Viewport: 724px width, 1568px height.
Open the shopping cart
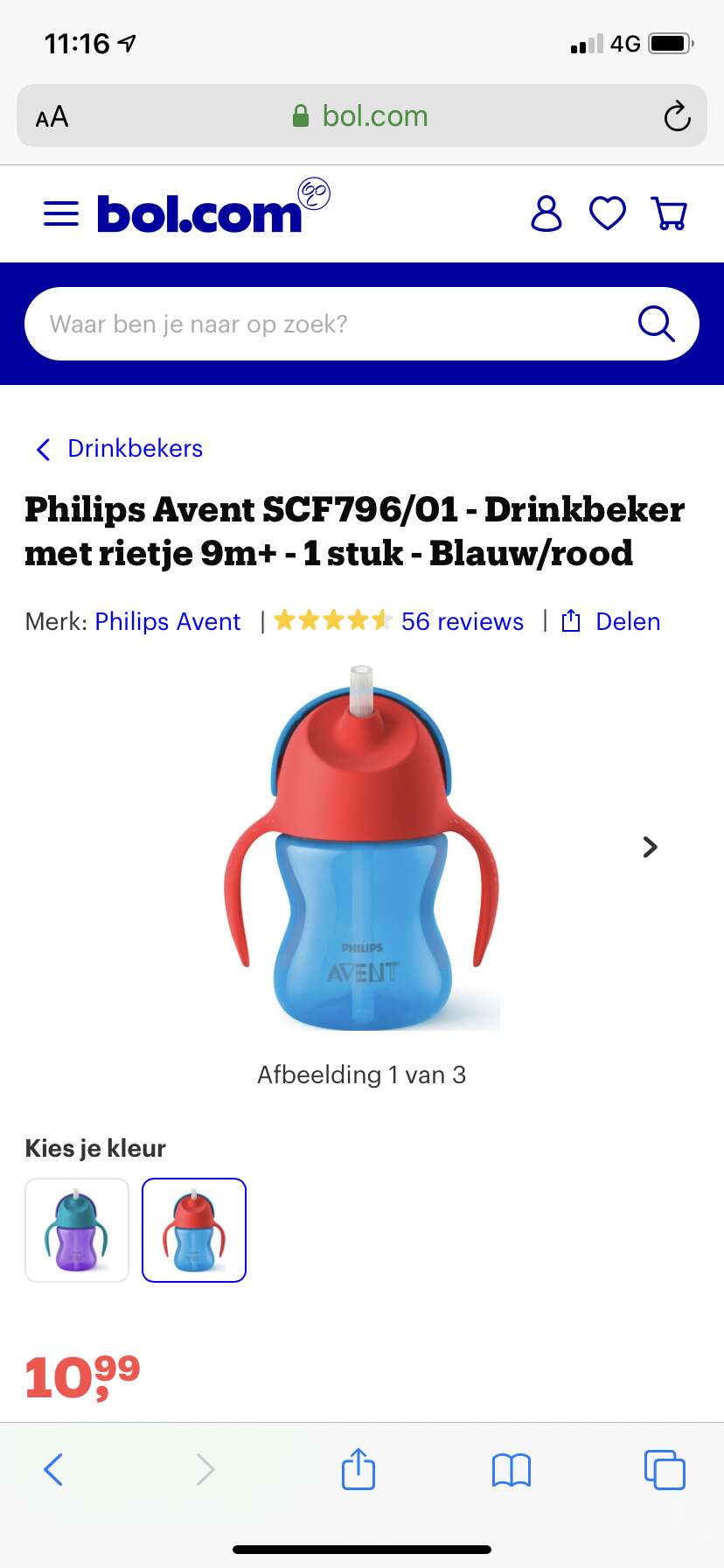670,213
